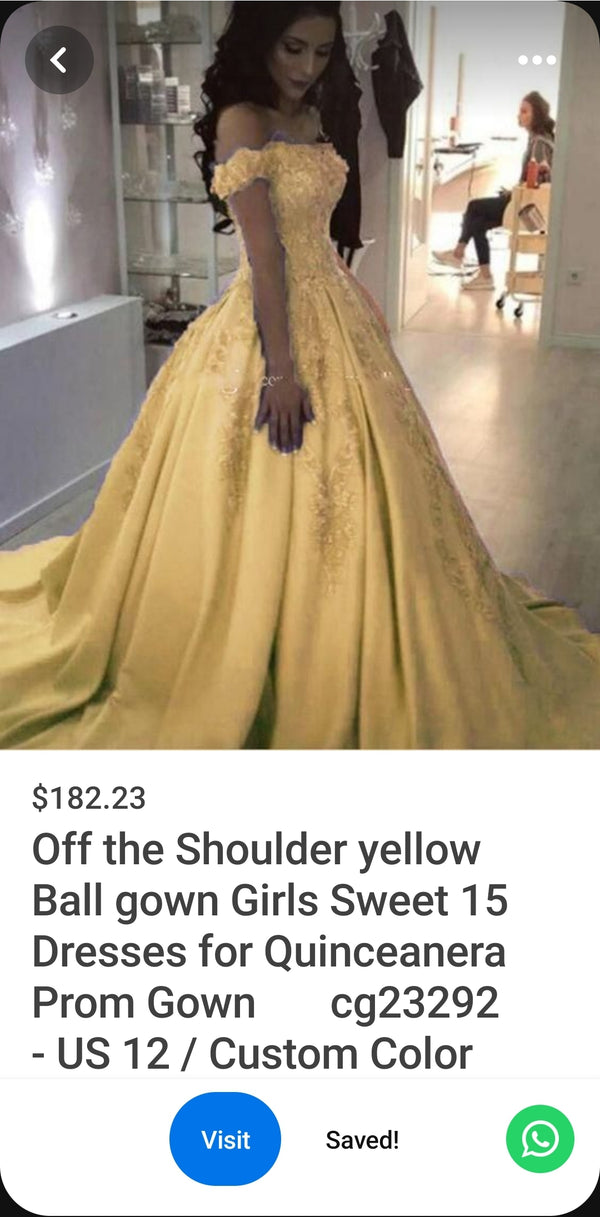Viewport: 600px width, 1217px height.
Task: Open the three-dot overflow menu
Action: click(x=537, y=60)
